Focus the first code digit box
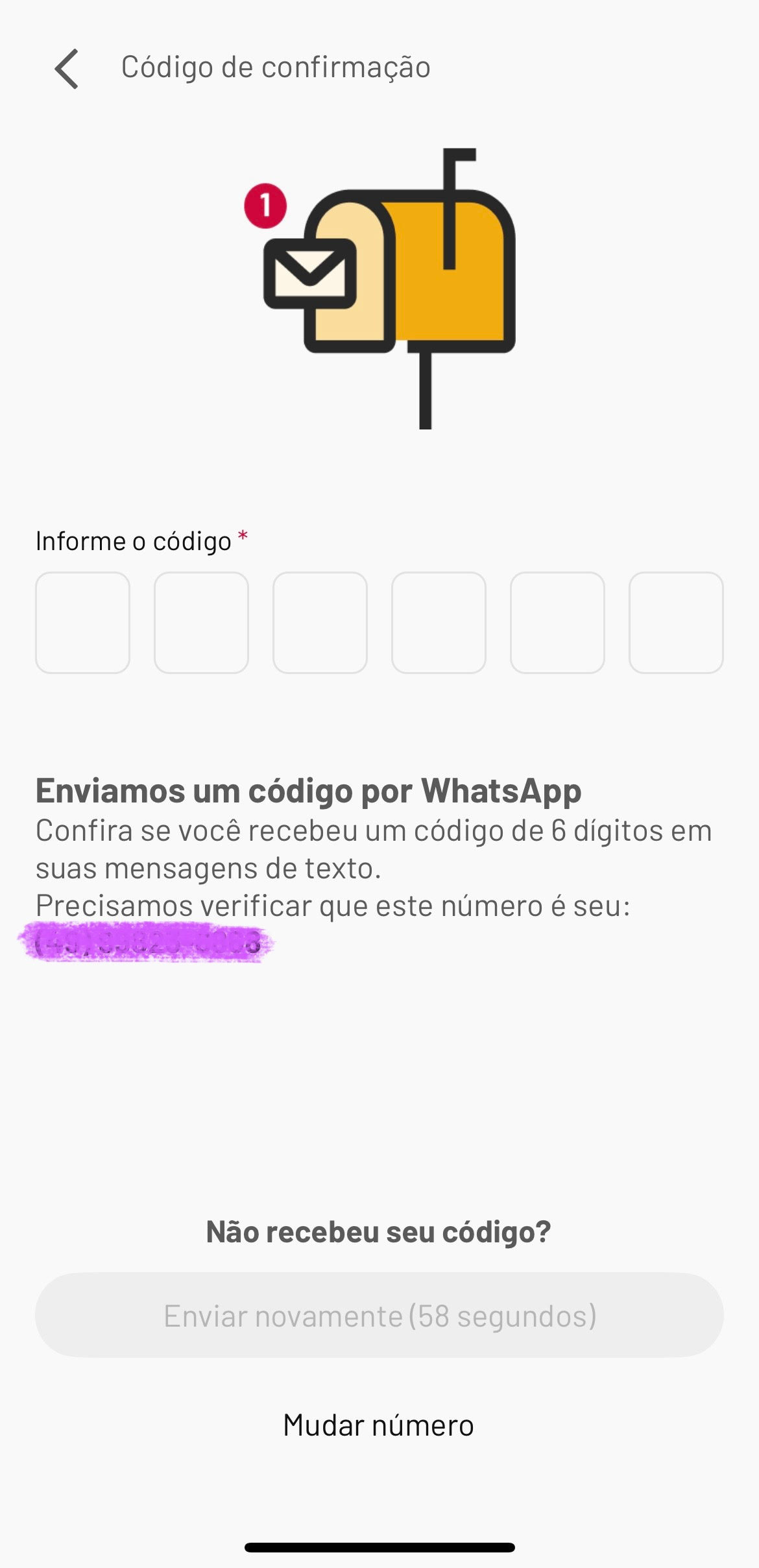Screen dimensions: 759x1568 point(82,622)
